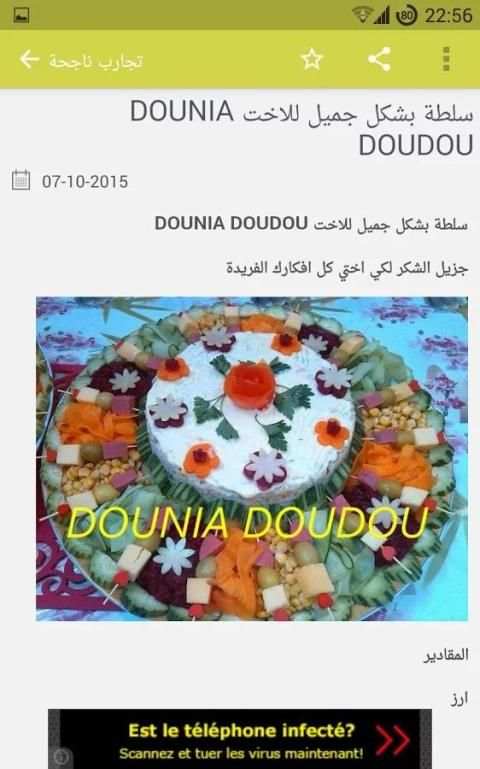
Task: Share this salad recipe
Action: point(379,59)
